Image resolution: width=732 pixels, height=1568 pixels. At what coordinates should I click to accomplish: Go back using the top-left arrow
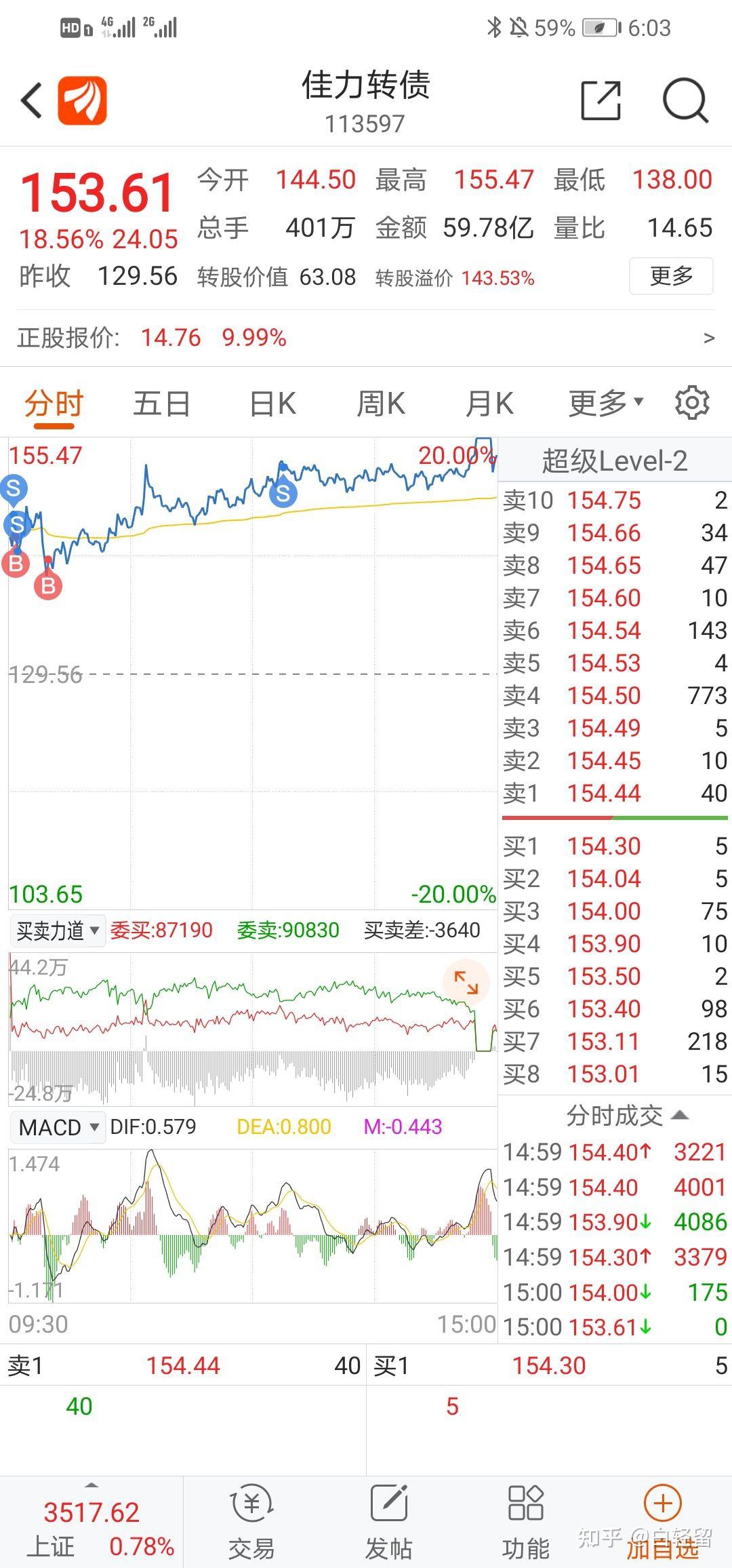[32, 101]
